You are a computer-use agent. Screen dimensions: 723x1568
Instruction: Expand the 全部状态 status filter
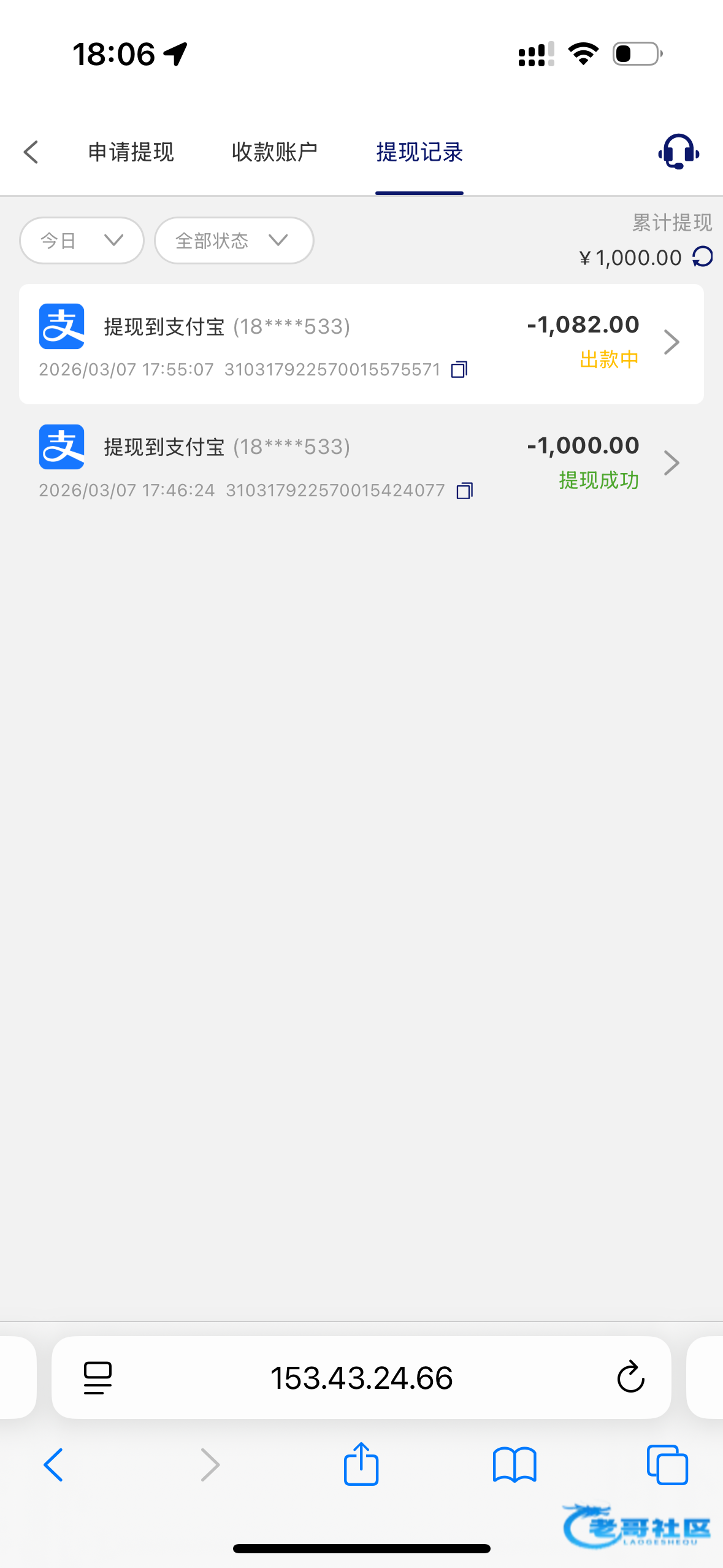coord(234,240)
